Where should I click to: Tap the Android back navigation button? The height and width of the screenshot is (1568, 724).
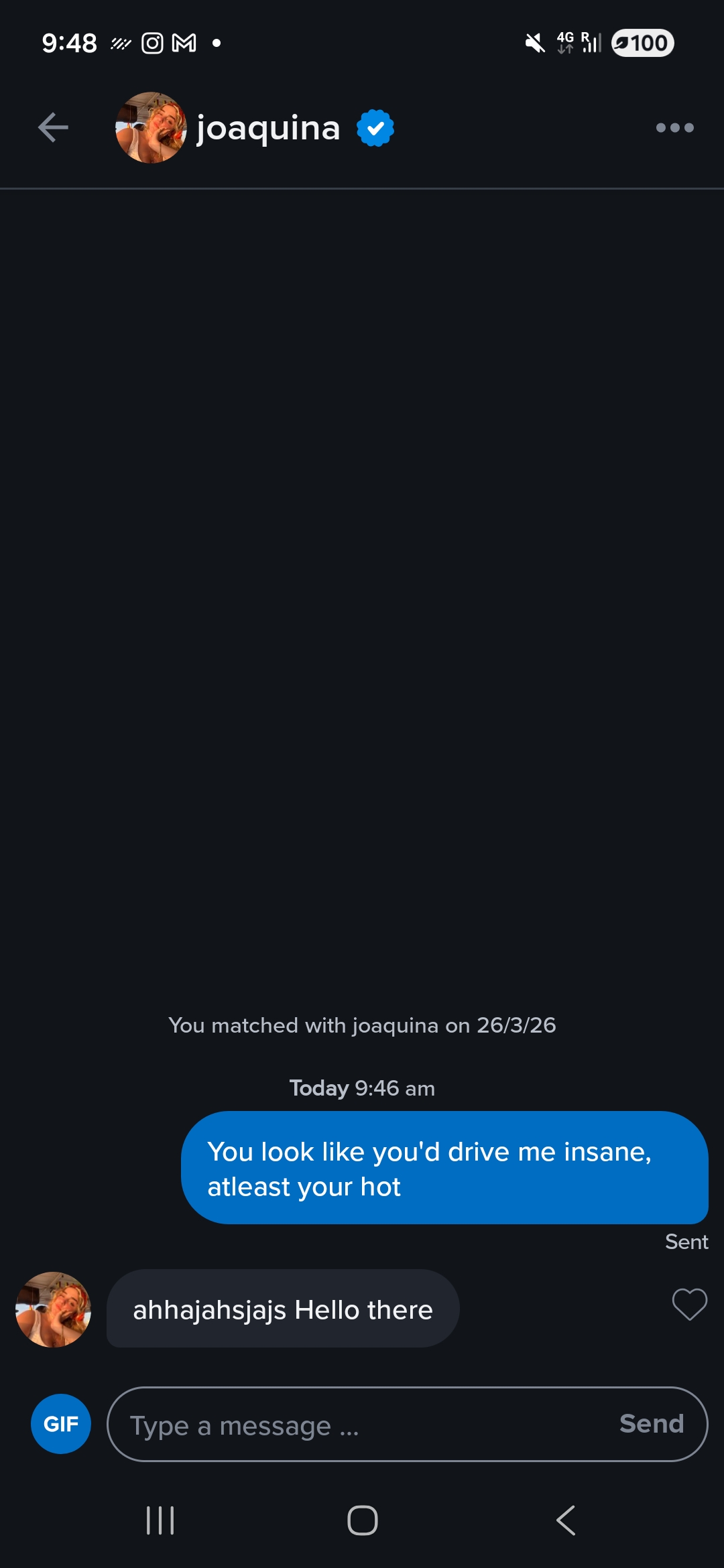[565, 1520]
